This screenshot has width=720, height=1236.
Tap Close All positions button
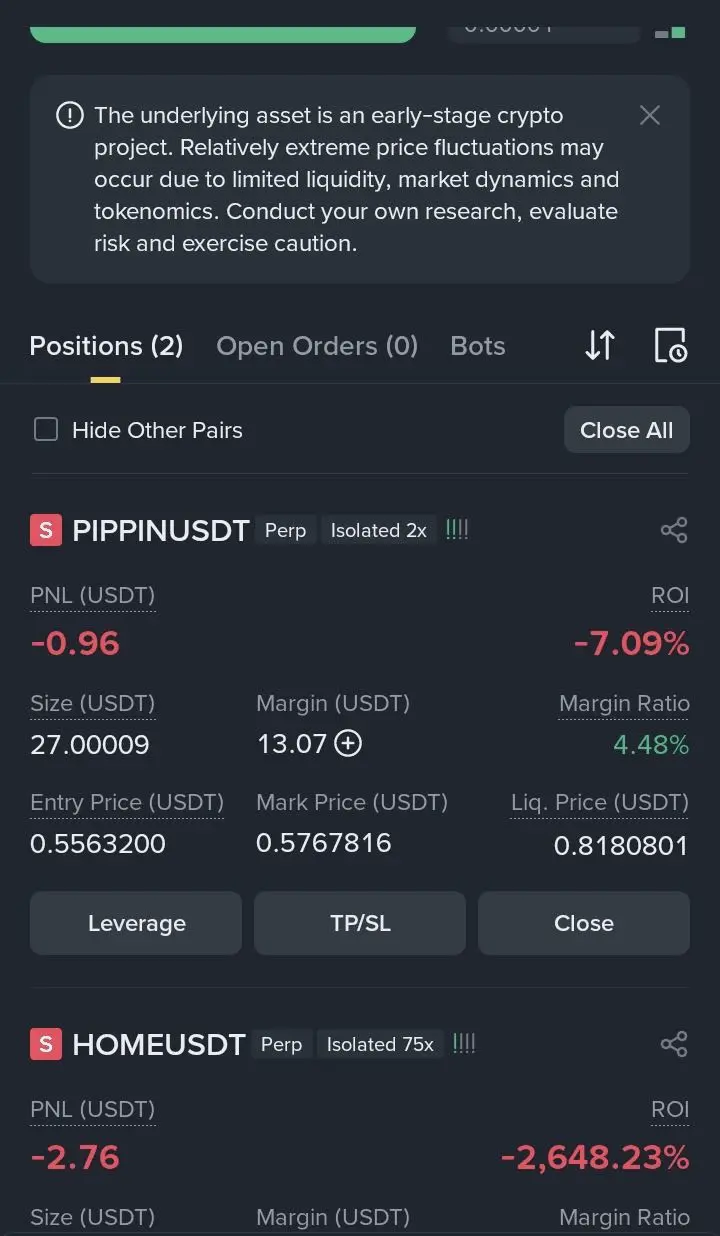tap(627, 430)
